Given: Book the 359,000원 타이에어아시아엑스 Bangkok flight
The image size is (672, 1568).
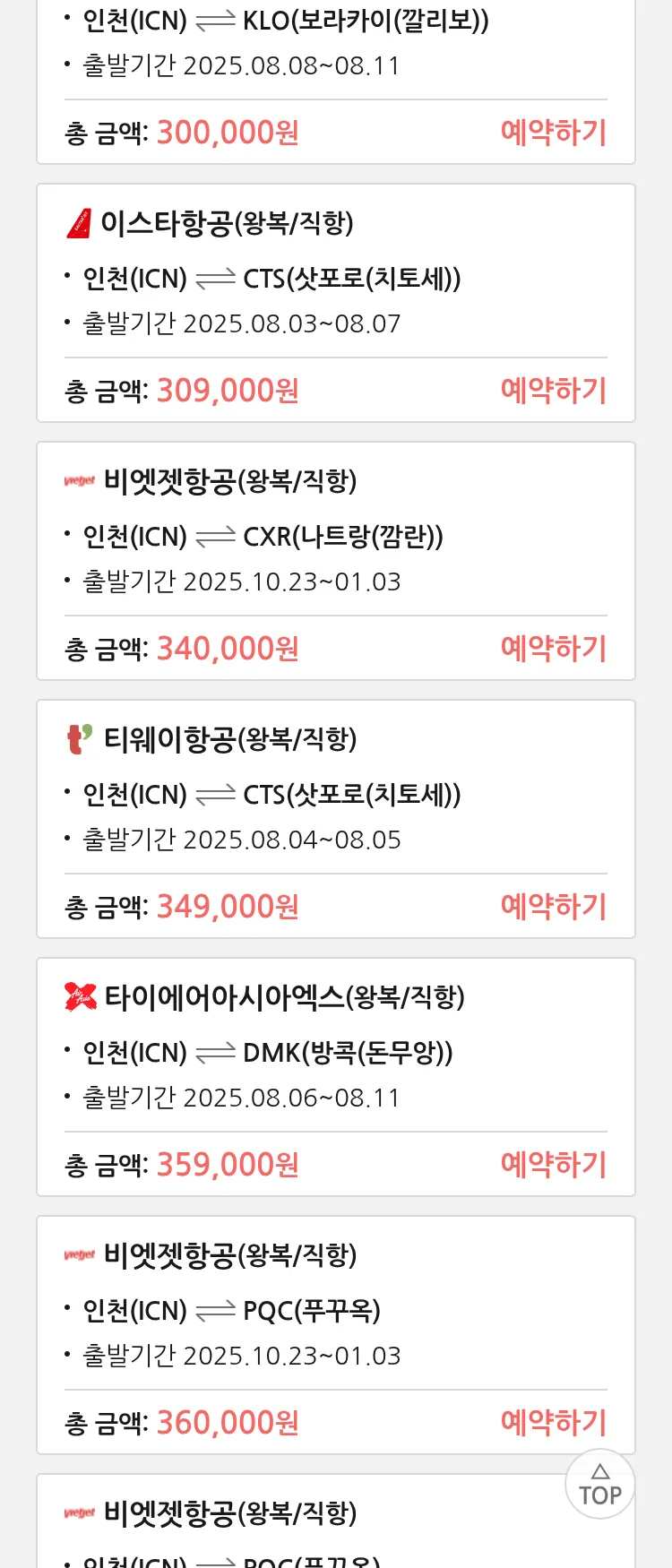Looking at the screenshot, I should pos(553,1165).
